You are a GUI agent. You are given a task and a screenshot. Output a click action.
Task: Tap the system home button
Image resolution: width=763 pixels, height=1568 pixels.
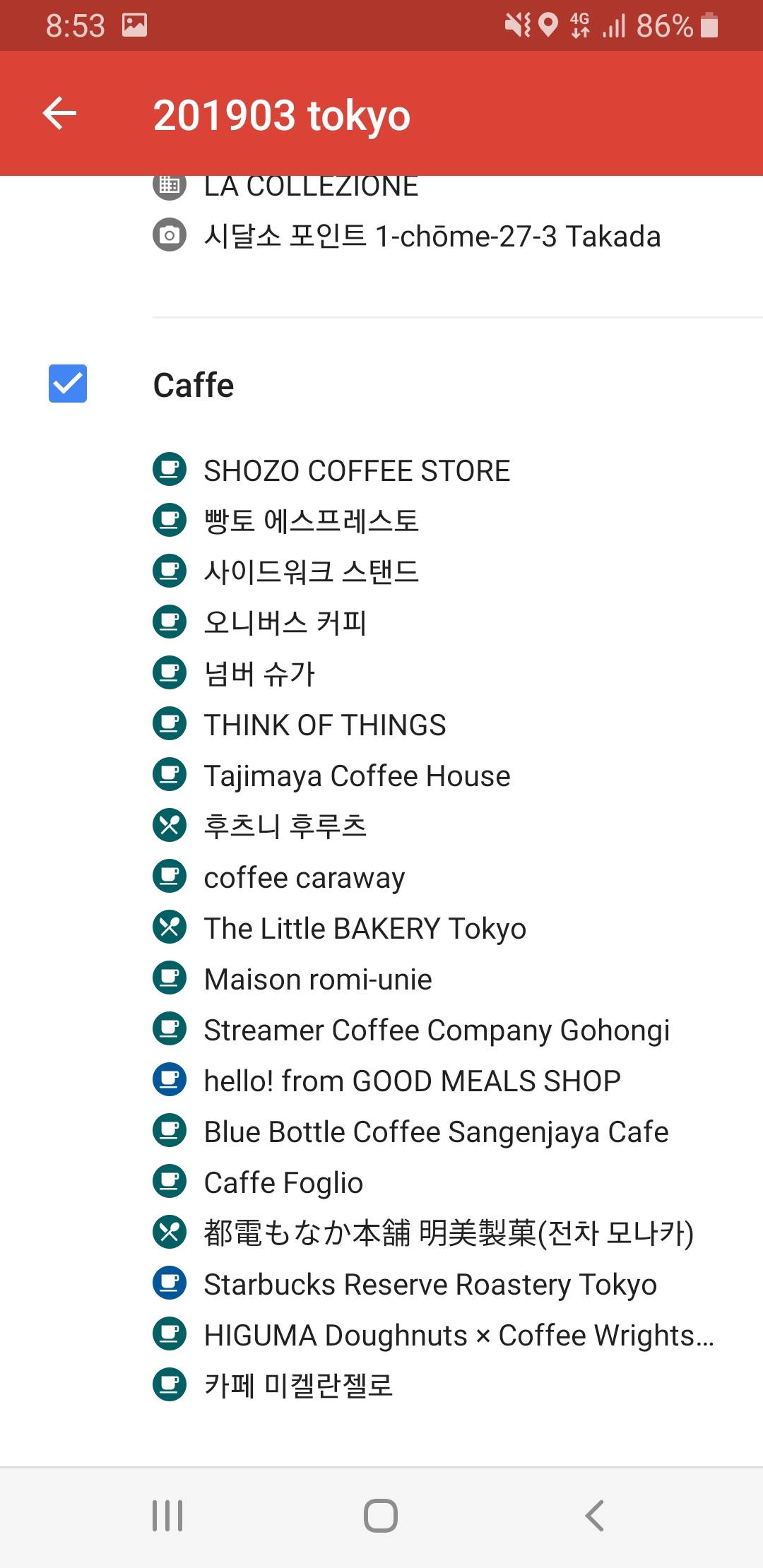point(381,1516)
